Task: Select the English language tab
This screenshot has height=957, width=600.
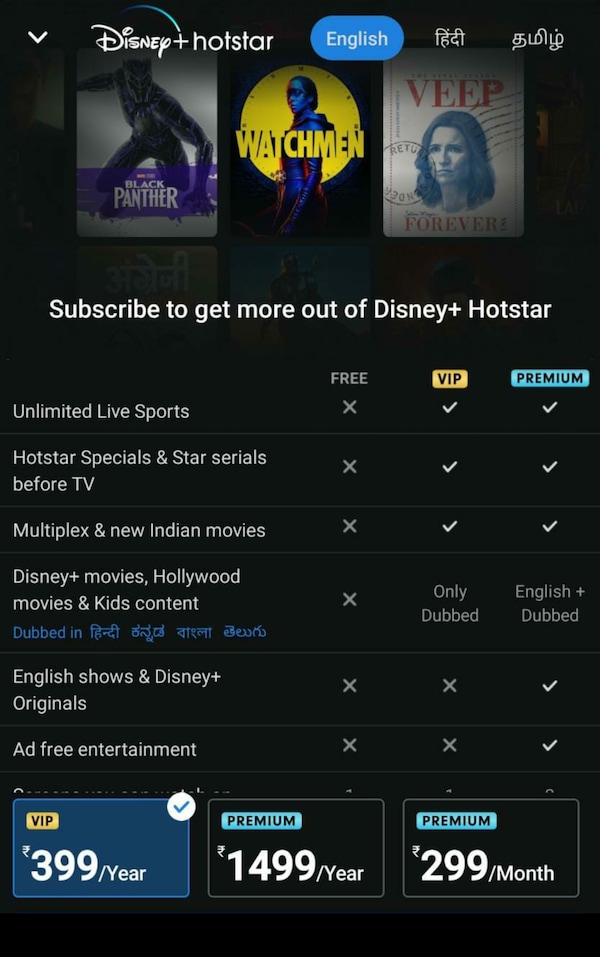Action: tap(357, 39)
